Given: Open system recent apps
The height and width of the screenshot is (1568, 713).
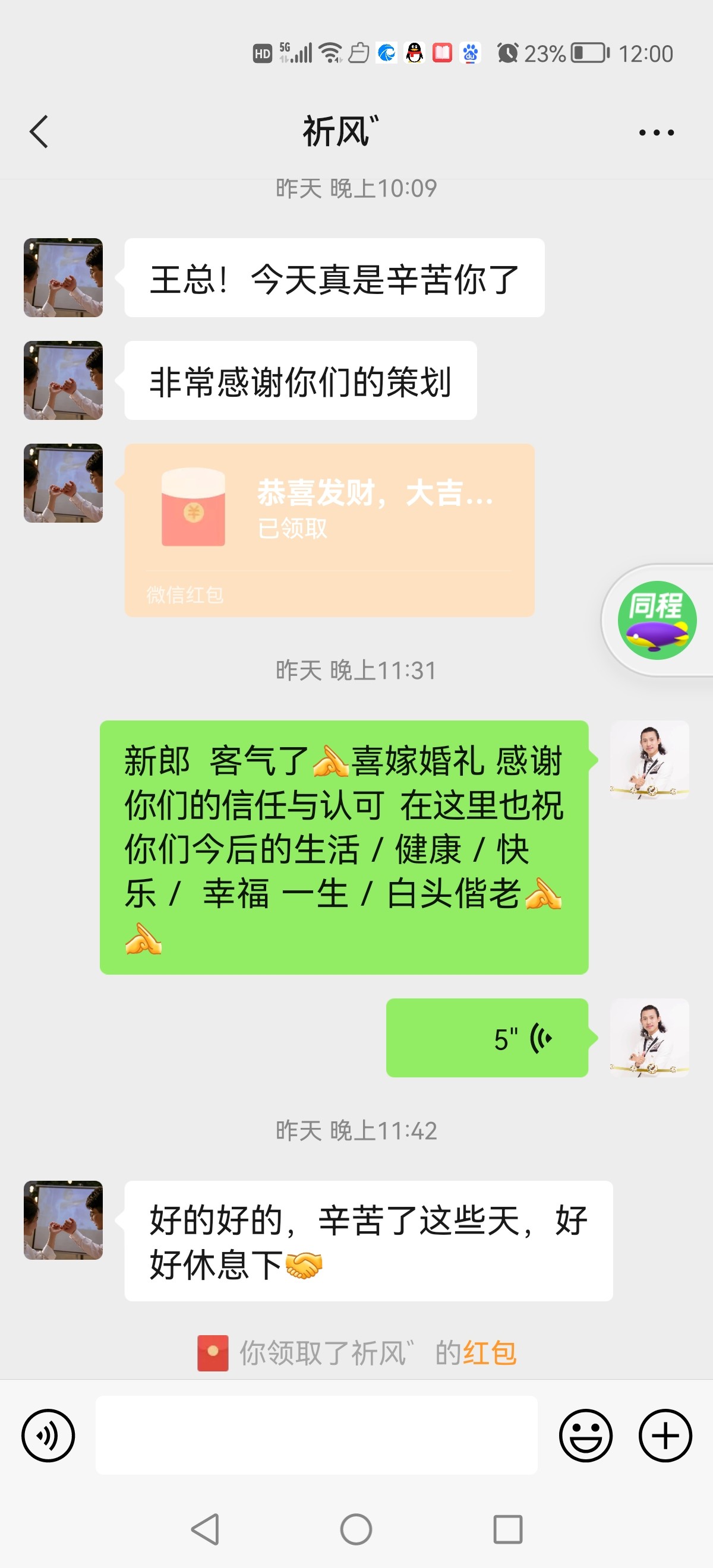Looking at the screenshot, I should 508,1529.
